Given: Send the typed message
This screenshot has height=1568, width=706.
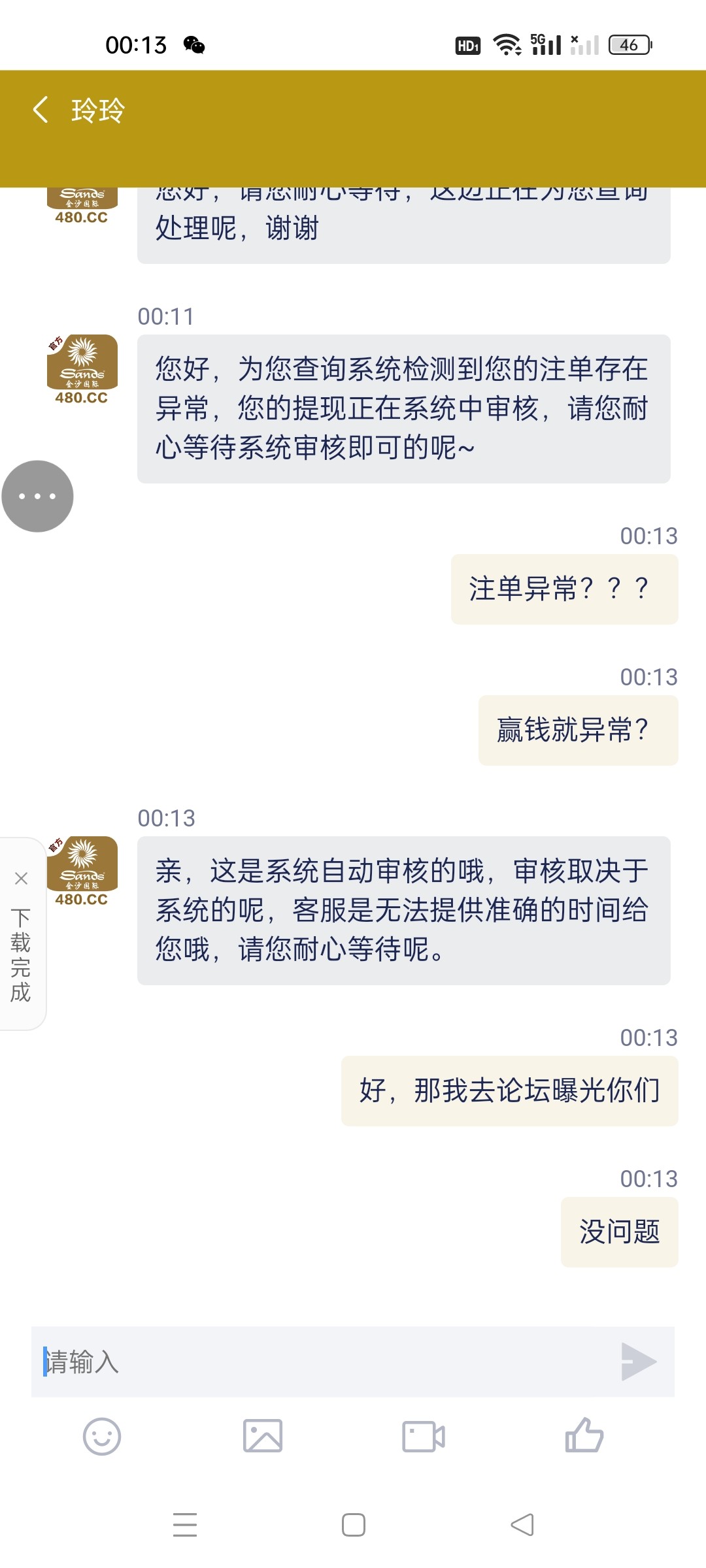Looking at the screenshot, I should coord(639,1362).
